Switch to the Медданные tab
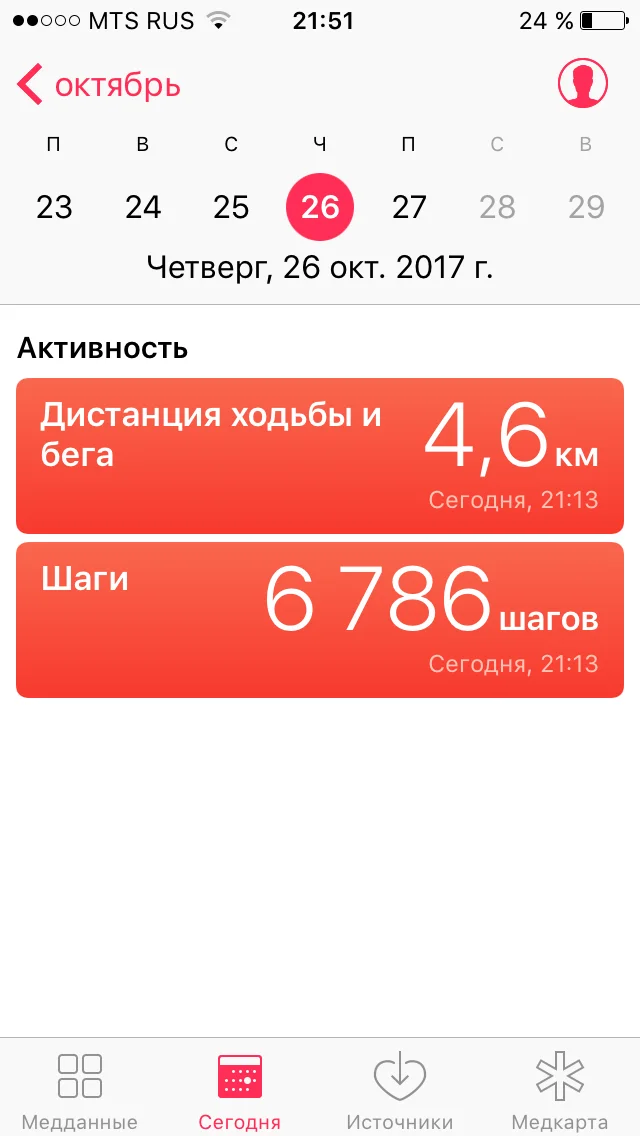 pos(80,1088)
